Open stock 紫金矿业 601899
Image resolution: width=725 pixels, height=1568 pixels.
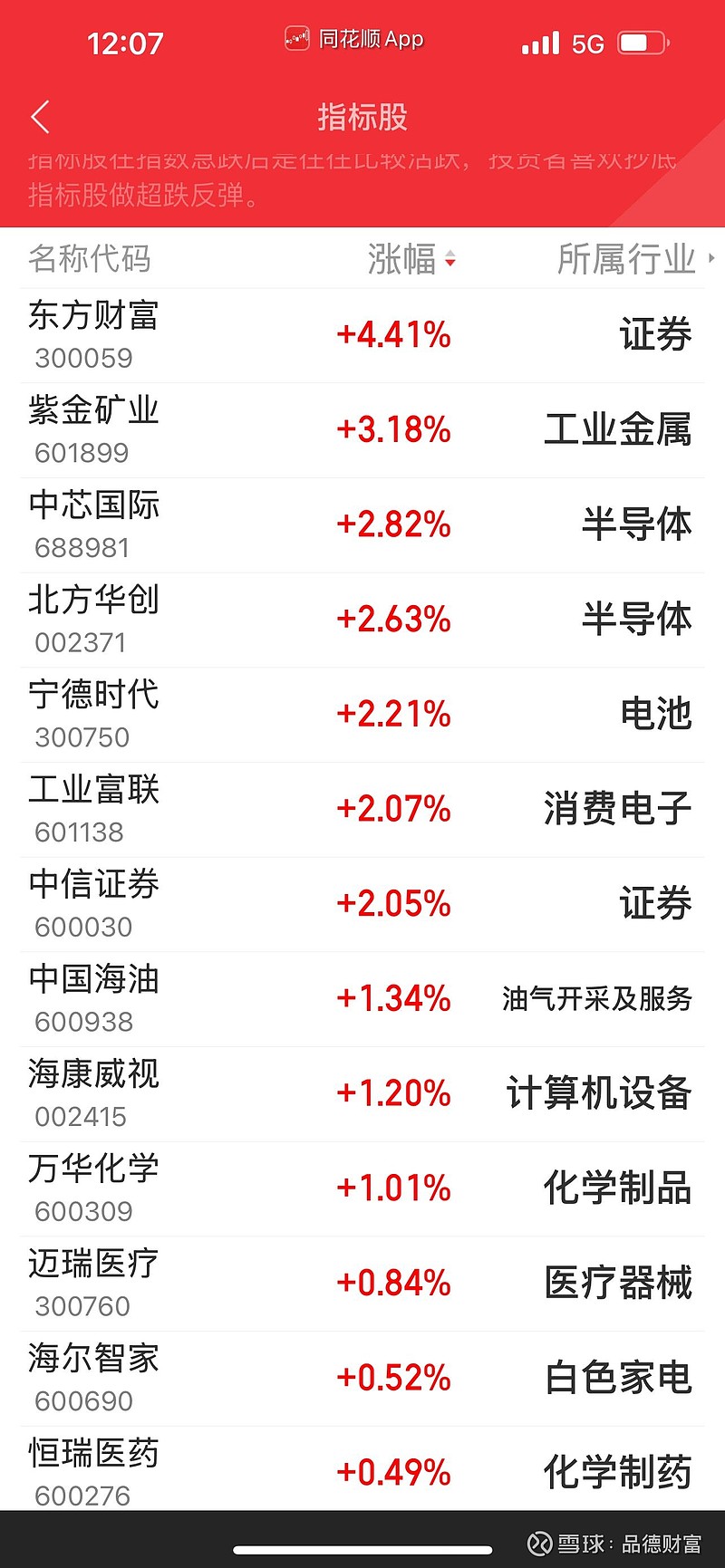[x=362, y=430]
